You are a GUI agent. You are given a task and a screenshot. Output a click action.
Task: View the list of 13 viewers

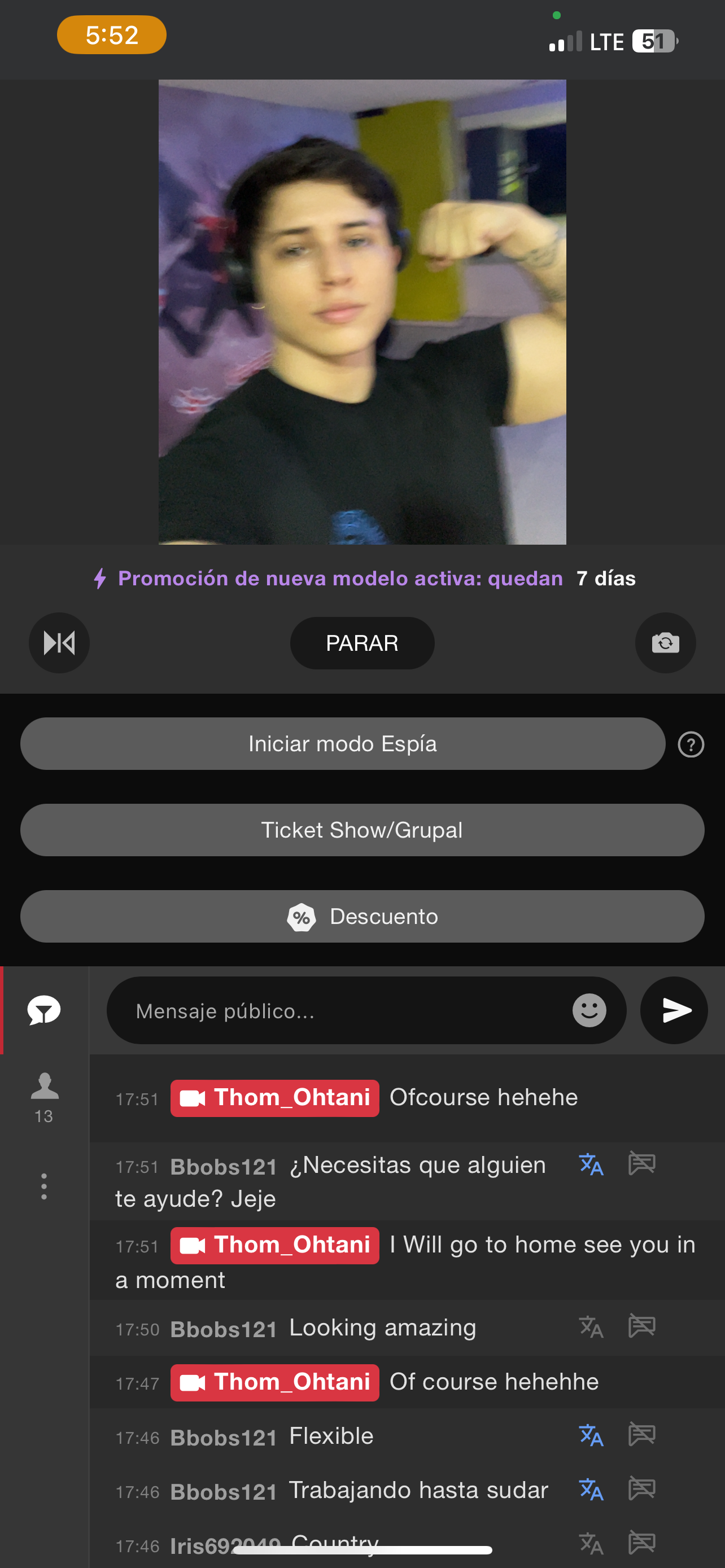tap(44, 1097)
